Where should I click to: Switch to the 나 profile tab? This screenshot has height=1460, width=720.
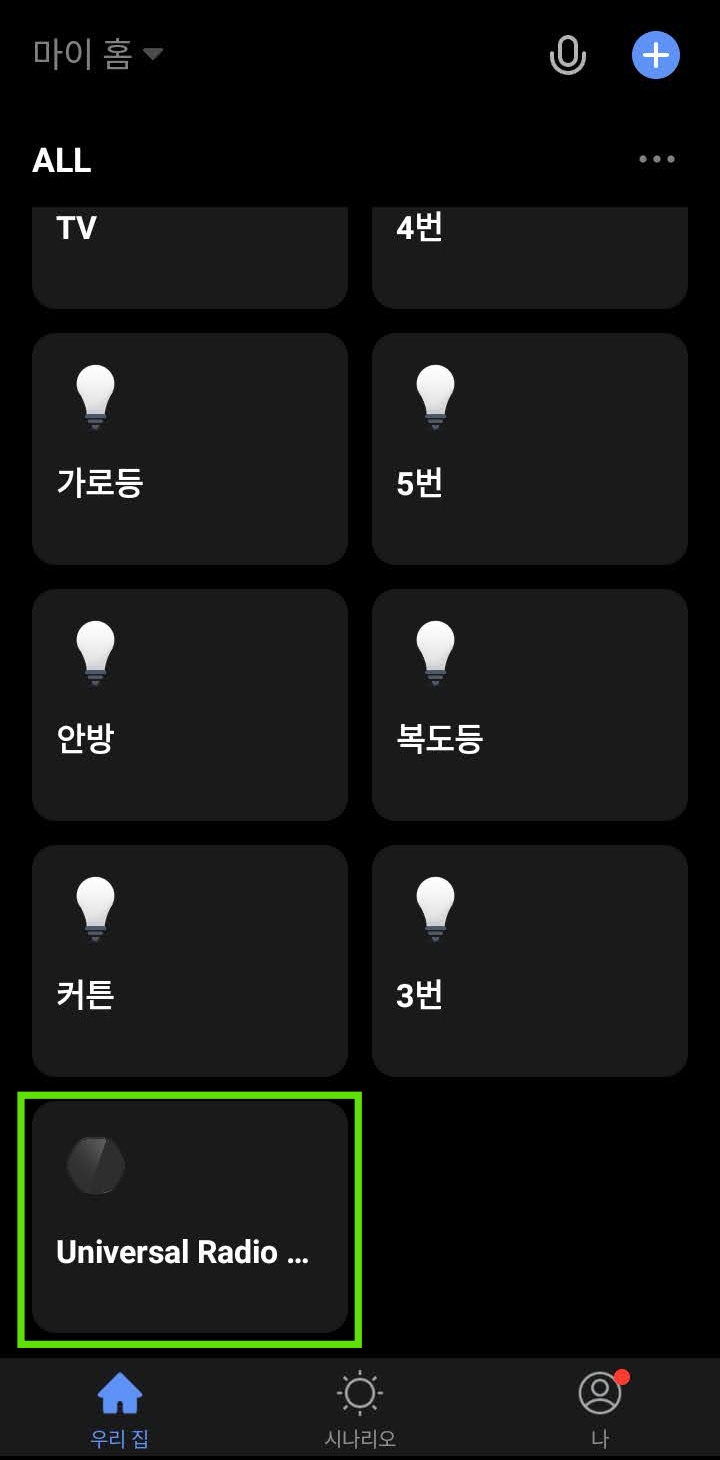pyautogui.click(x=600, y=1410)
